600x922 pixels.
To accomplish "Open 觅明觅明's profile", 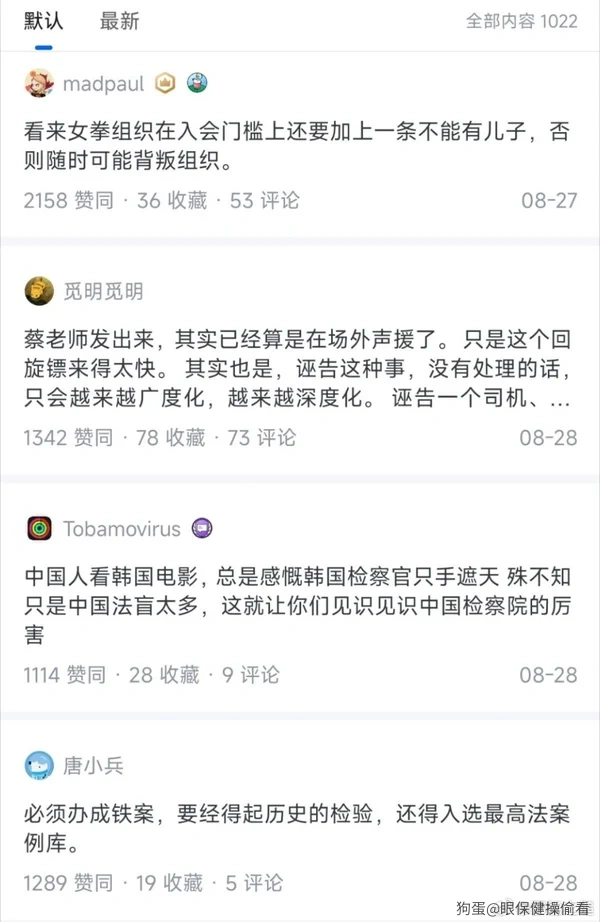I will (103, 291).
